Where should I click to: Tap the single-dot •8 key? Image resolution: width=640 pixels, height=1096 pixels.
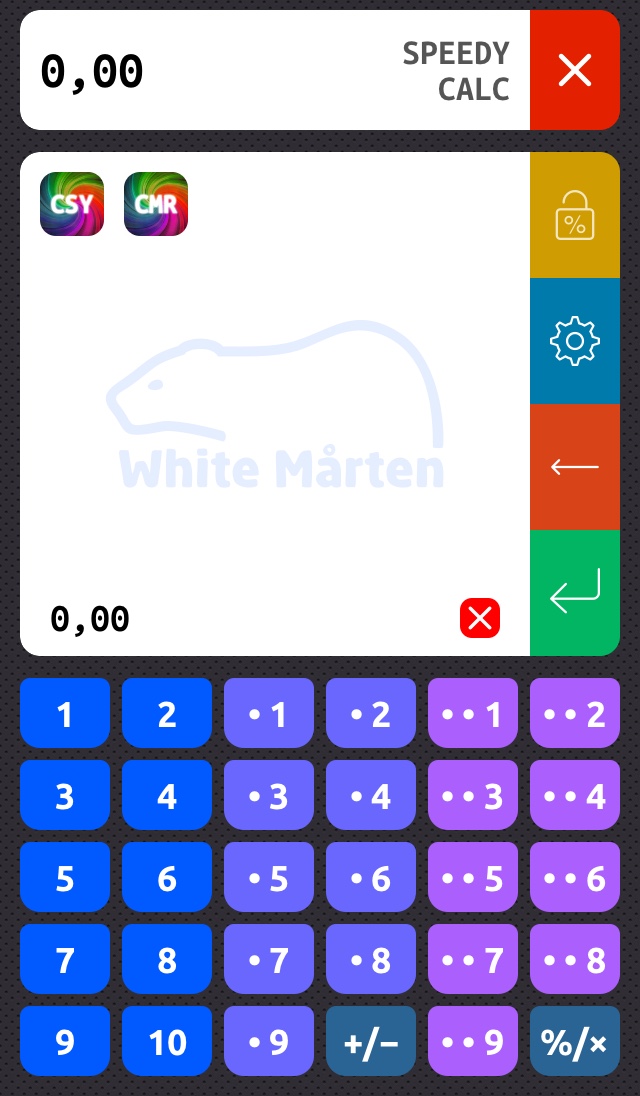pyautogui.click(x=371, y=959)
